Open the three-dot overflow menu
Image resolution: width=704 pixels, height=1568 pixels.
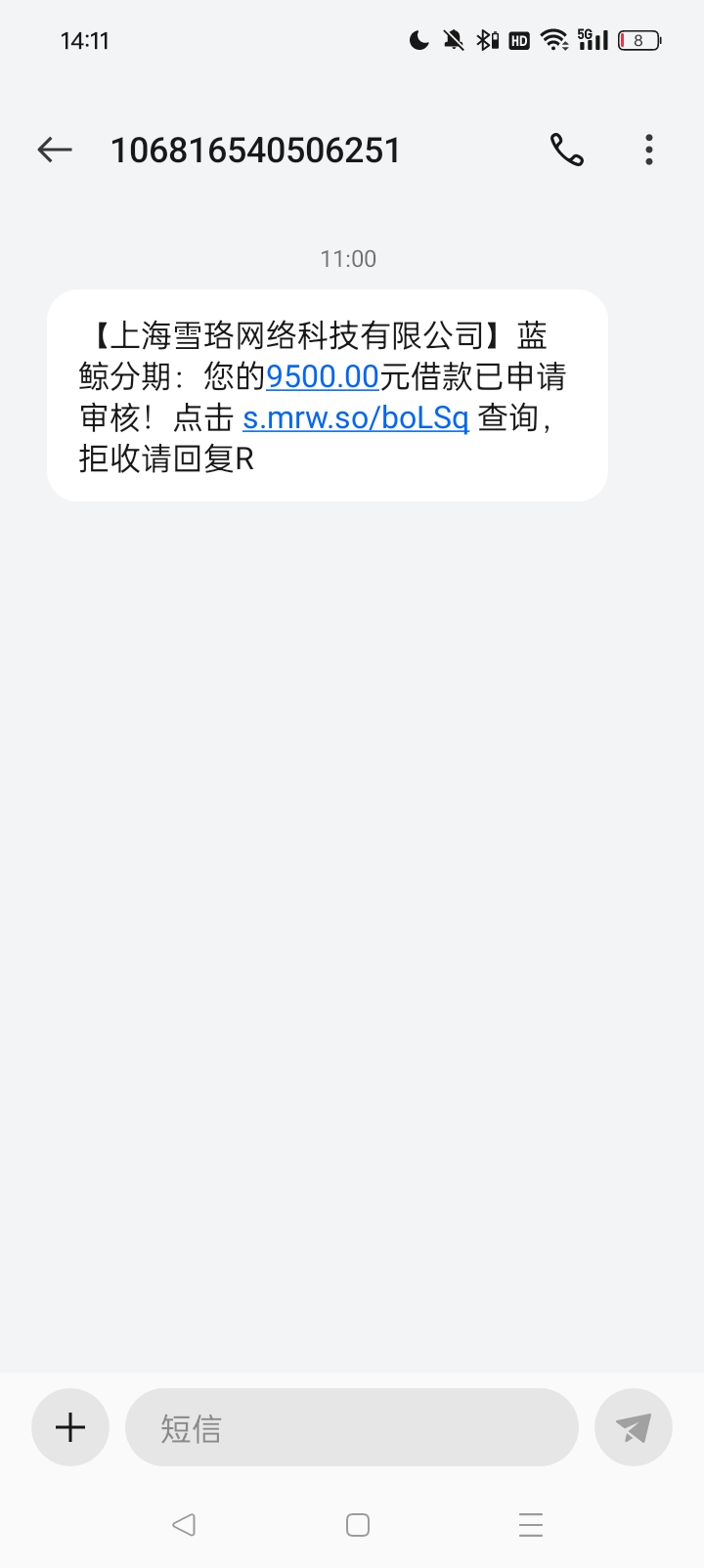pyautogui.click(x=649, y=150)
